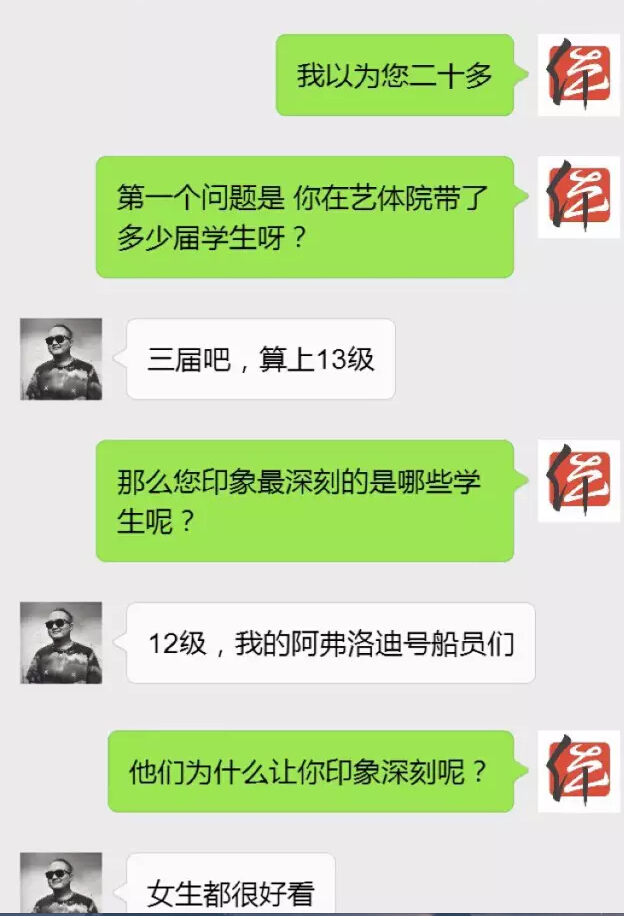View profile from the 12级，我的阿弗洛迪号船员们 avatar
Viewport: 624px width, 916px height.
61,643
